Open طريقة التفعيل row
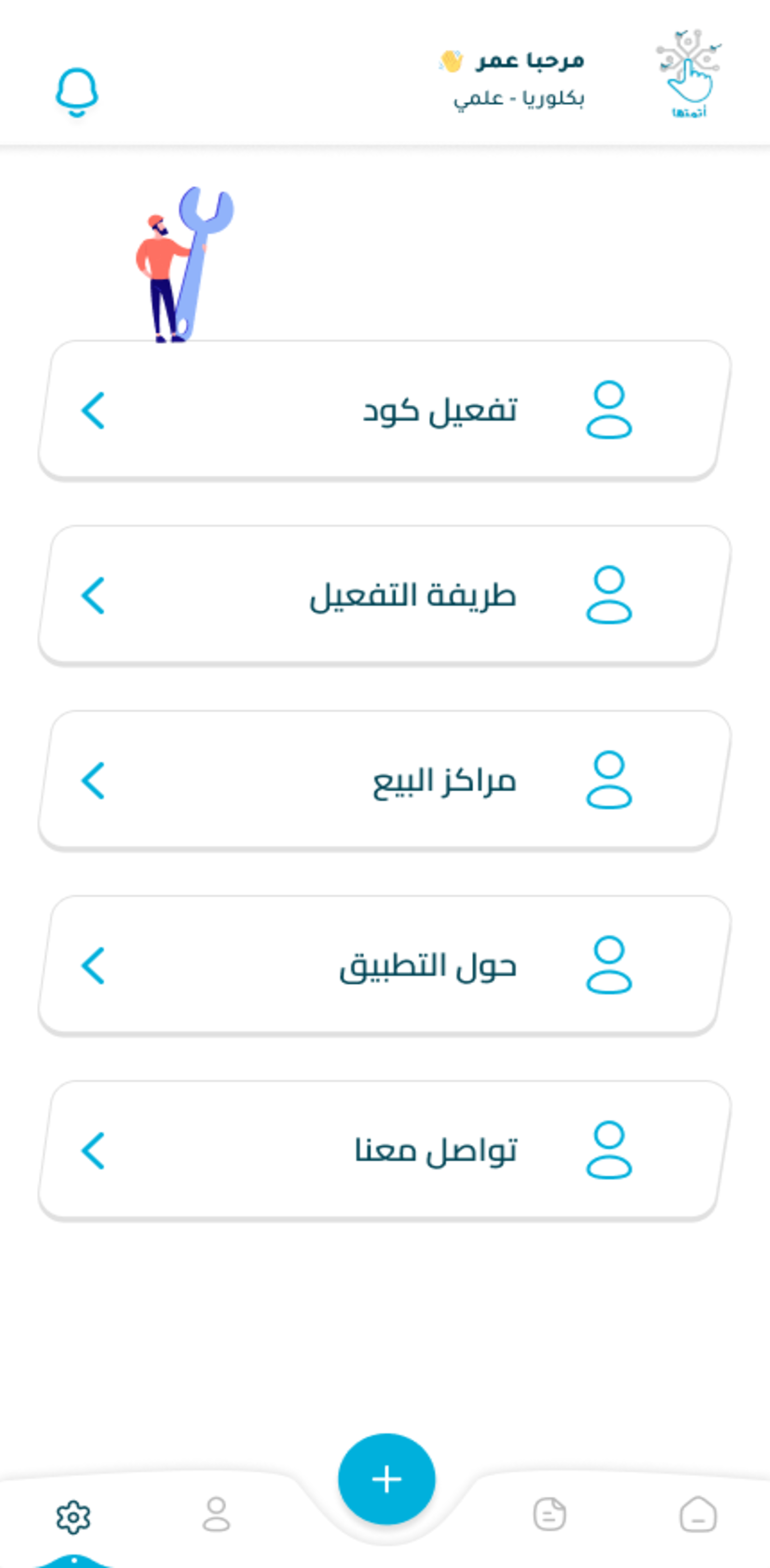This screenshot has width=770, height=1568. pyautogui.click(x=385, y=595)
